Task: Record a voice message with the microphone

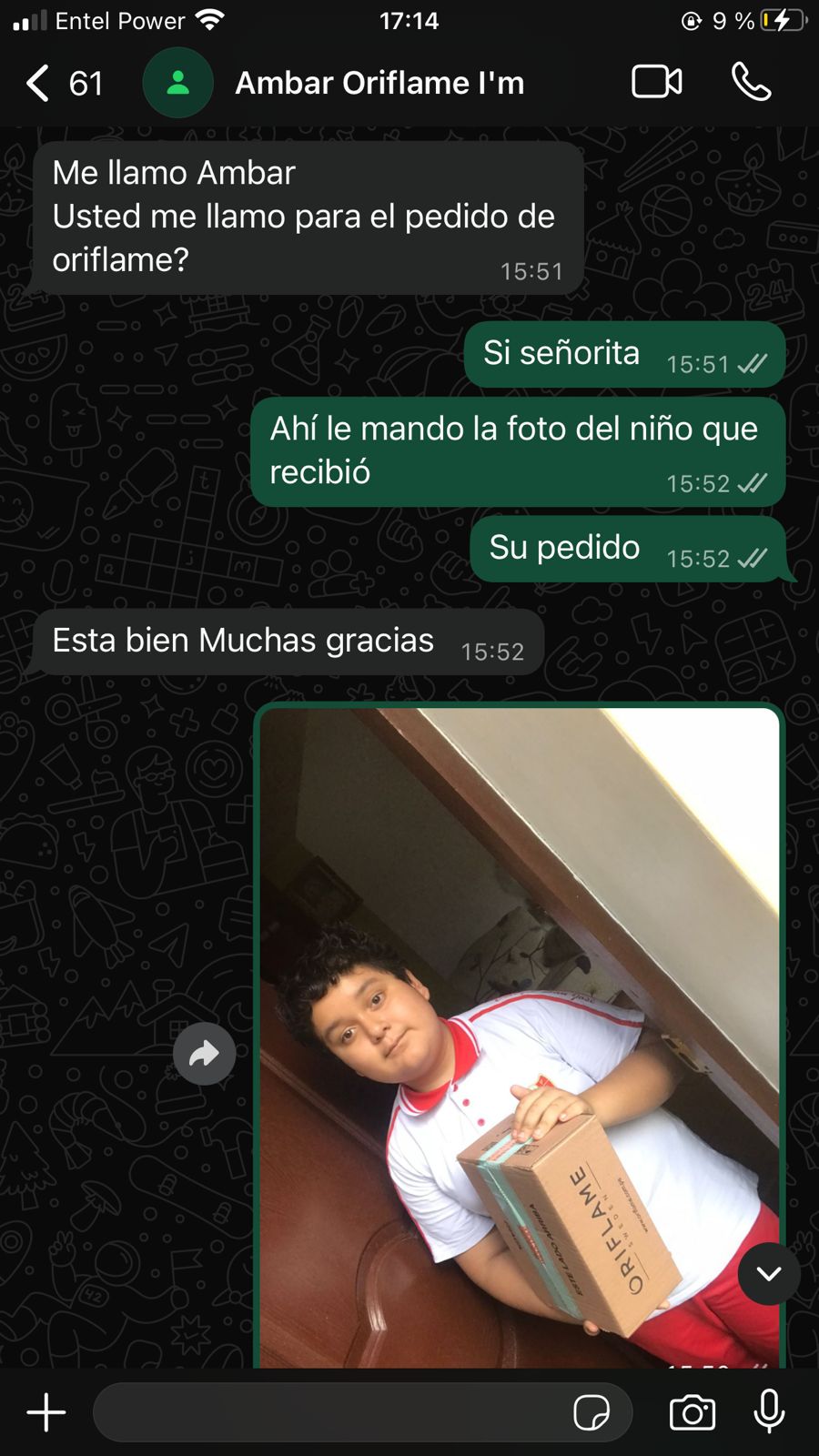Action: click(x=769, y=1412)
